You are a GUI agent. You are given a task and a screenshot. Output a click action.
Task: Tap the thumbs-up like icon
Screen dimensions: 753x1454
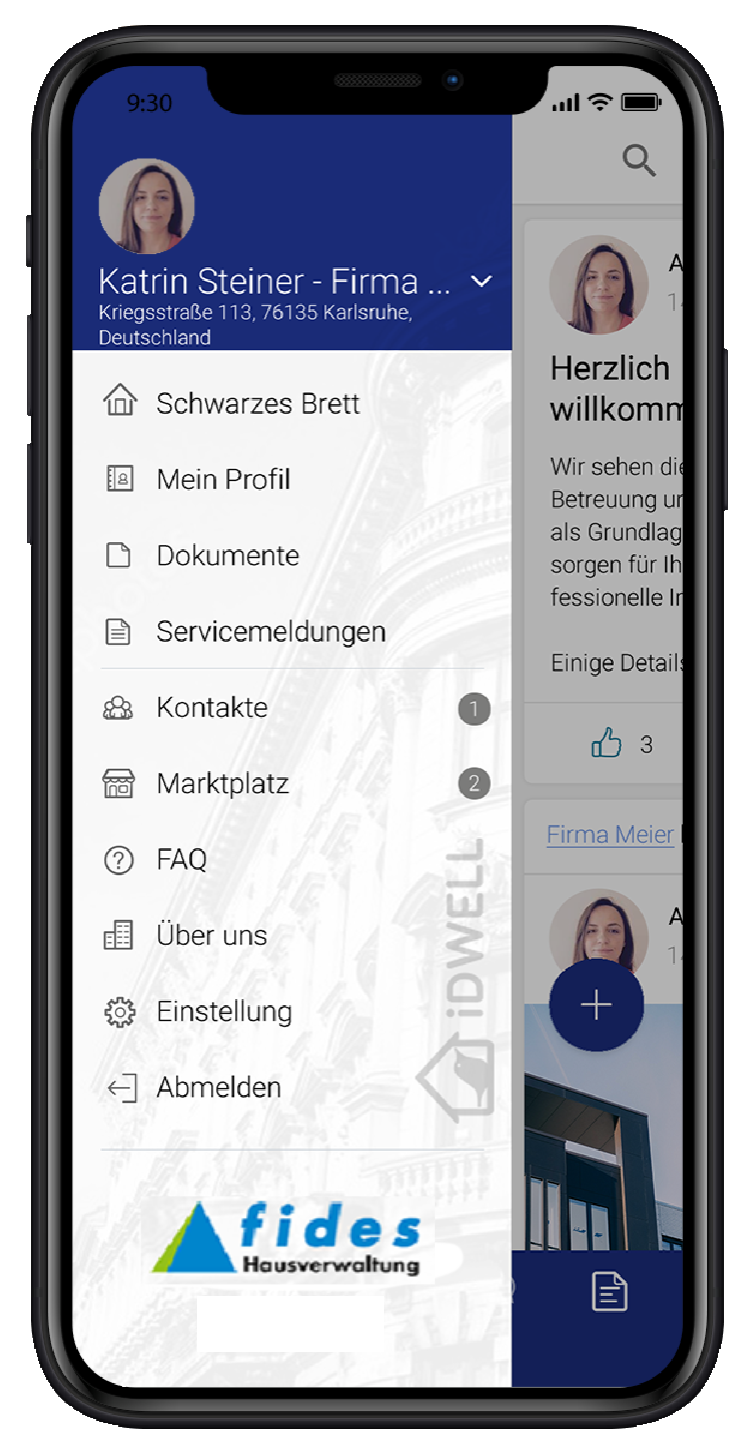[x=607, y=743]
